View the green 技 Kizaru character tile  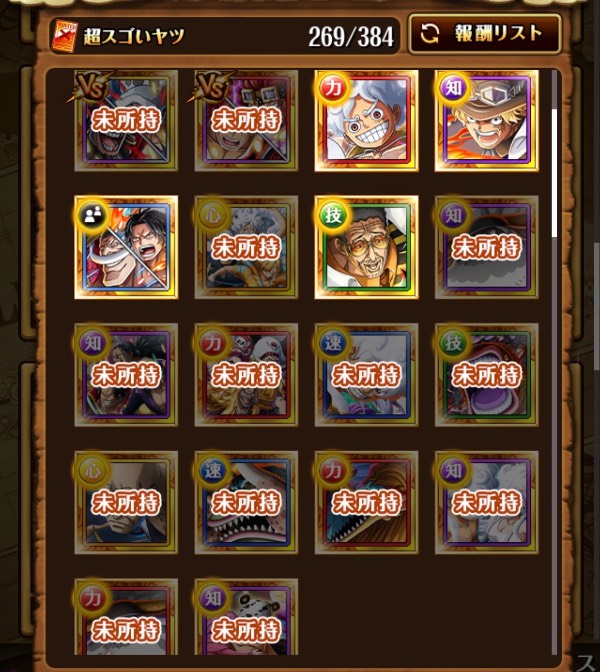[x=366, y=247]
